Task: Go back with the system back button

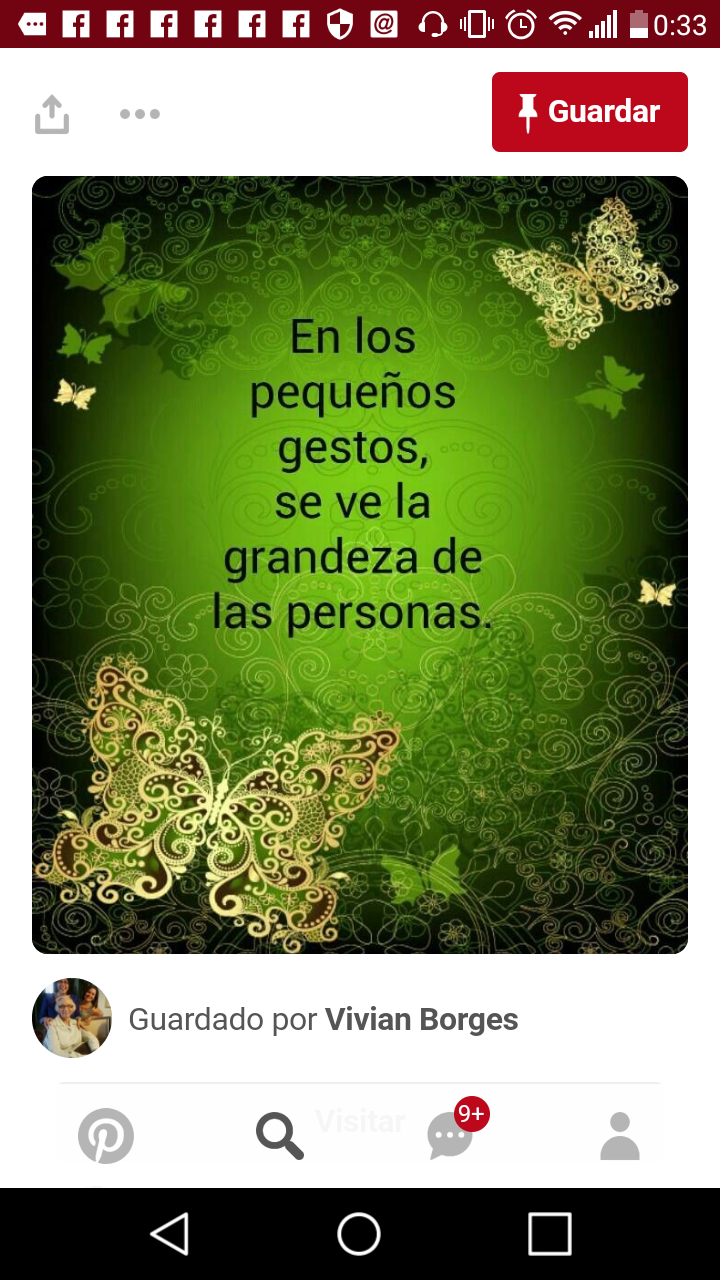Action: click(170, 1234)
